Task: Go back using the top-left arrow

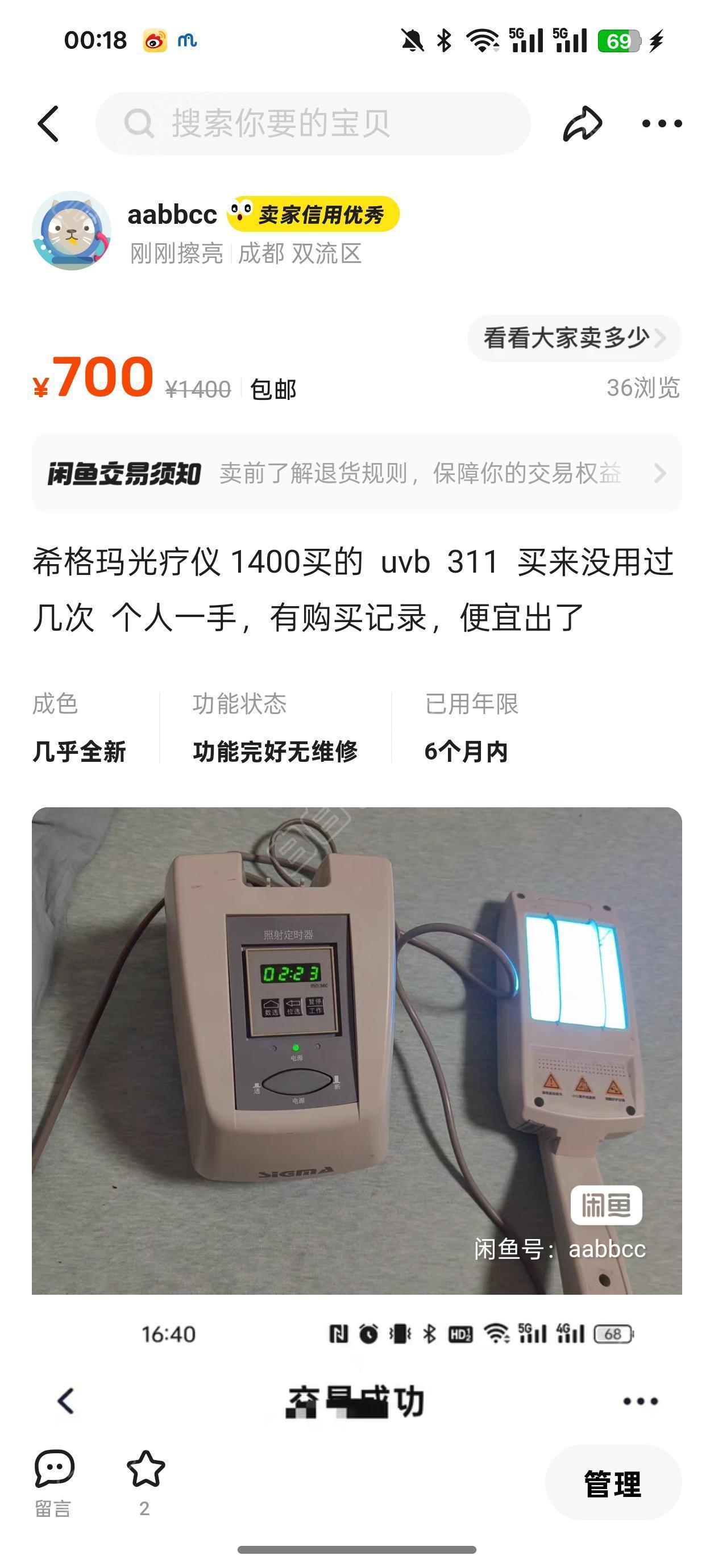Action: [49, 124]
